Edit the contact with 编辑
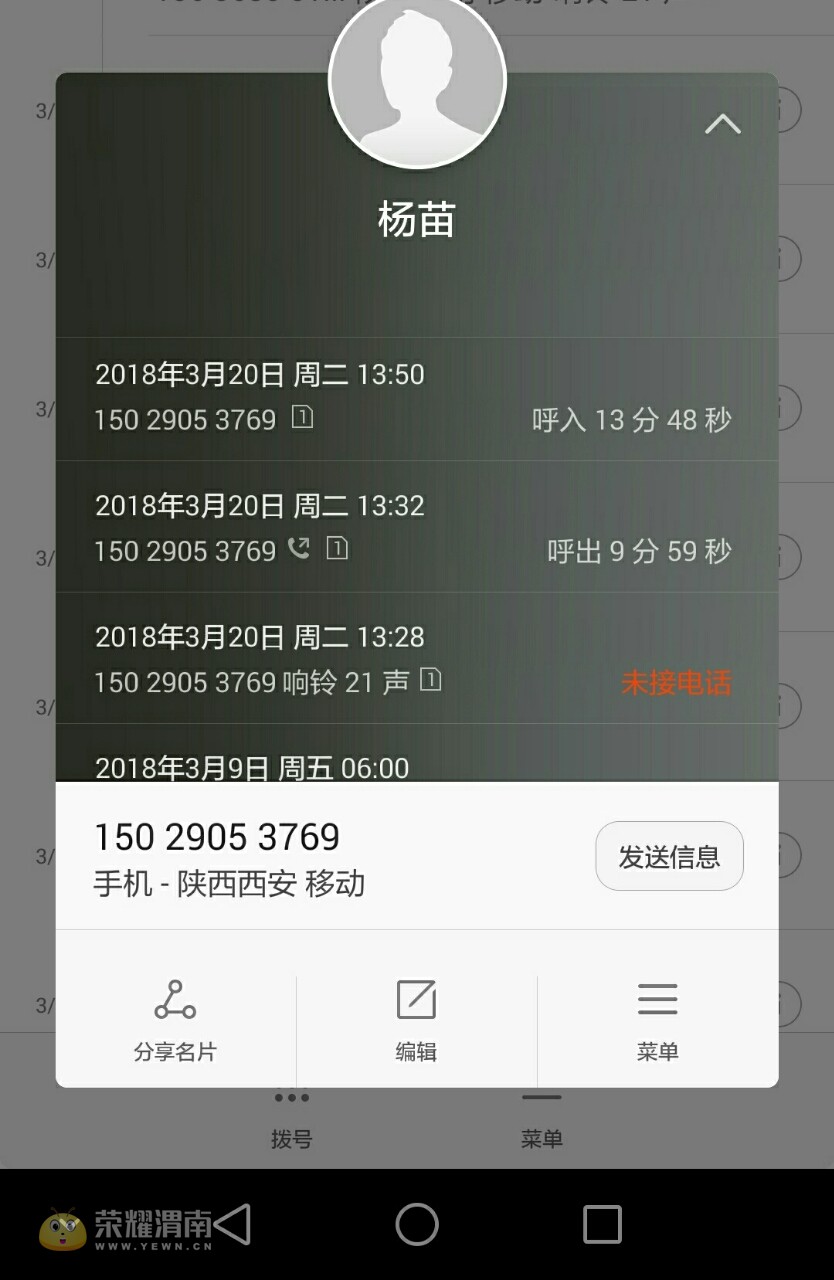The height and width of the screenshot is (1280, 834). pyautogui.click(x=416, y=1020)
